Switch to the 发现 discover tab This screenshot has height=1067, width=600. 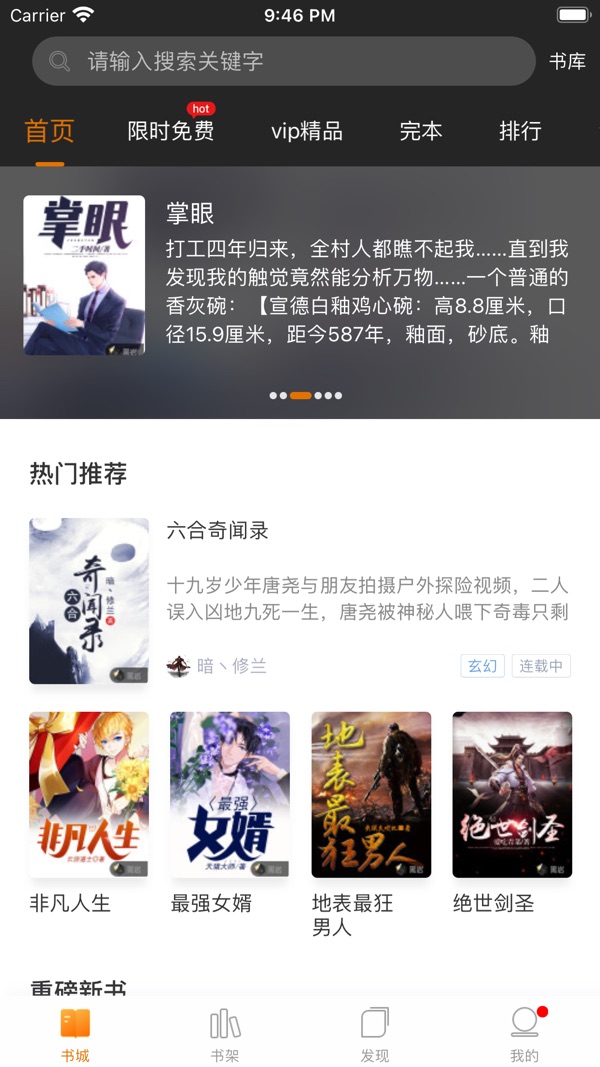tap(375, 1034)
